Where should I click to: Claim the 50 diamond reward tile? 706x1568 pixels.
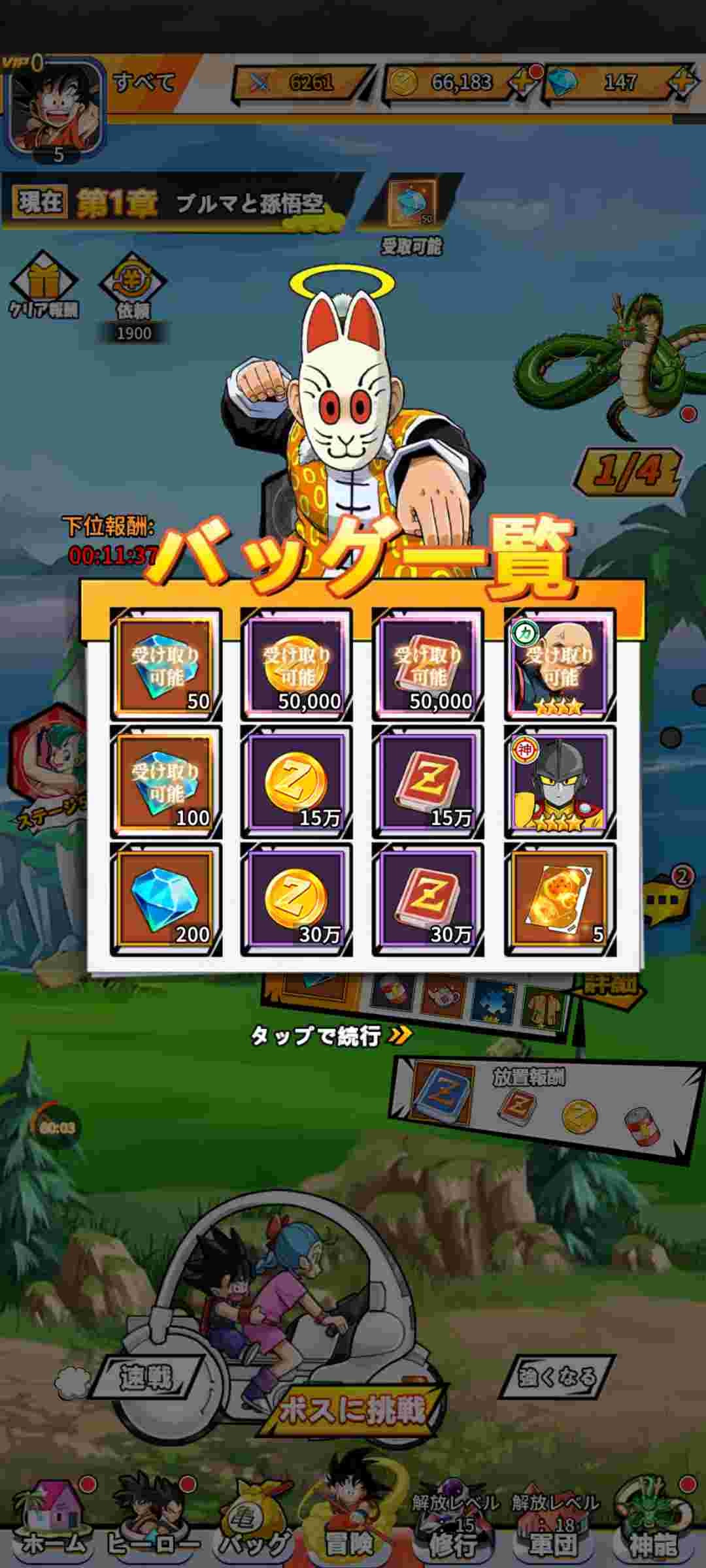point(166,665)
